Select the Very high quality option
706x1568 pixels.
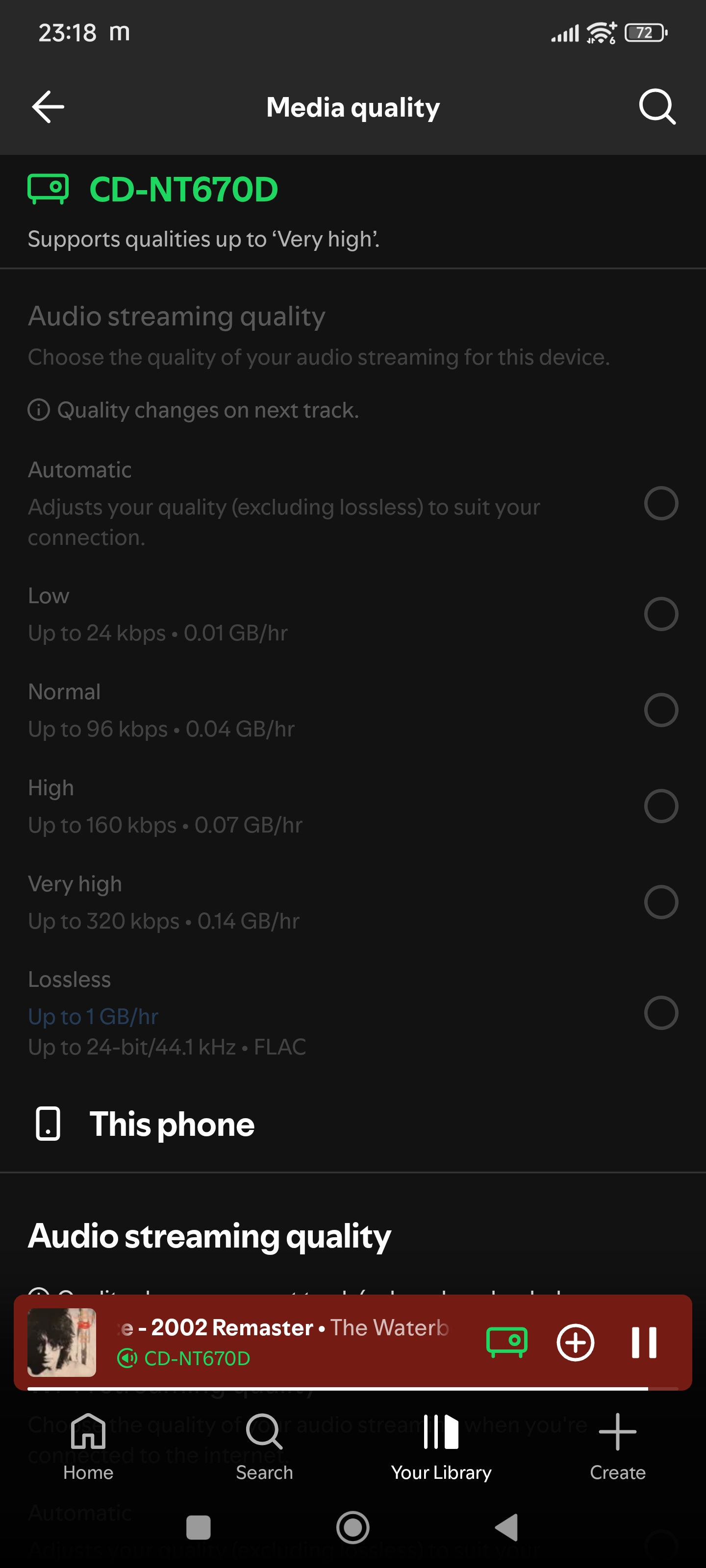click(x=660, y=903)
